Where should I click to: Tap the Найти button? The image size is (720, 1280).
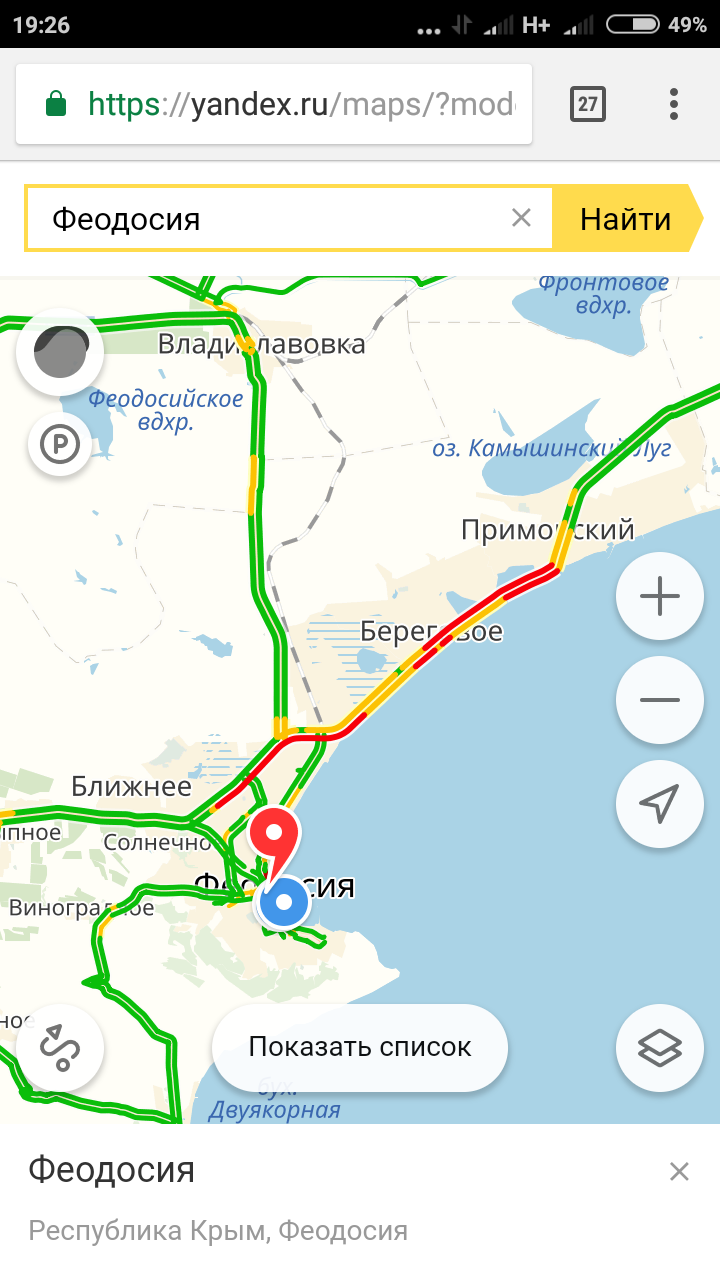pos(626,218)
